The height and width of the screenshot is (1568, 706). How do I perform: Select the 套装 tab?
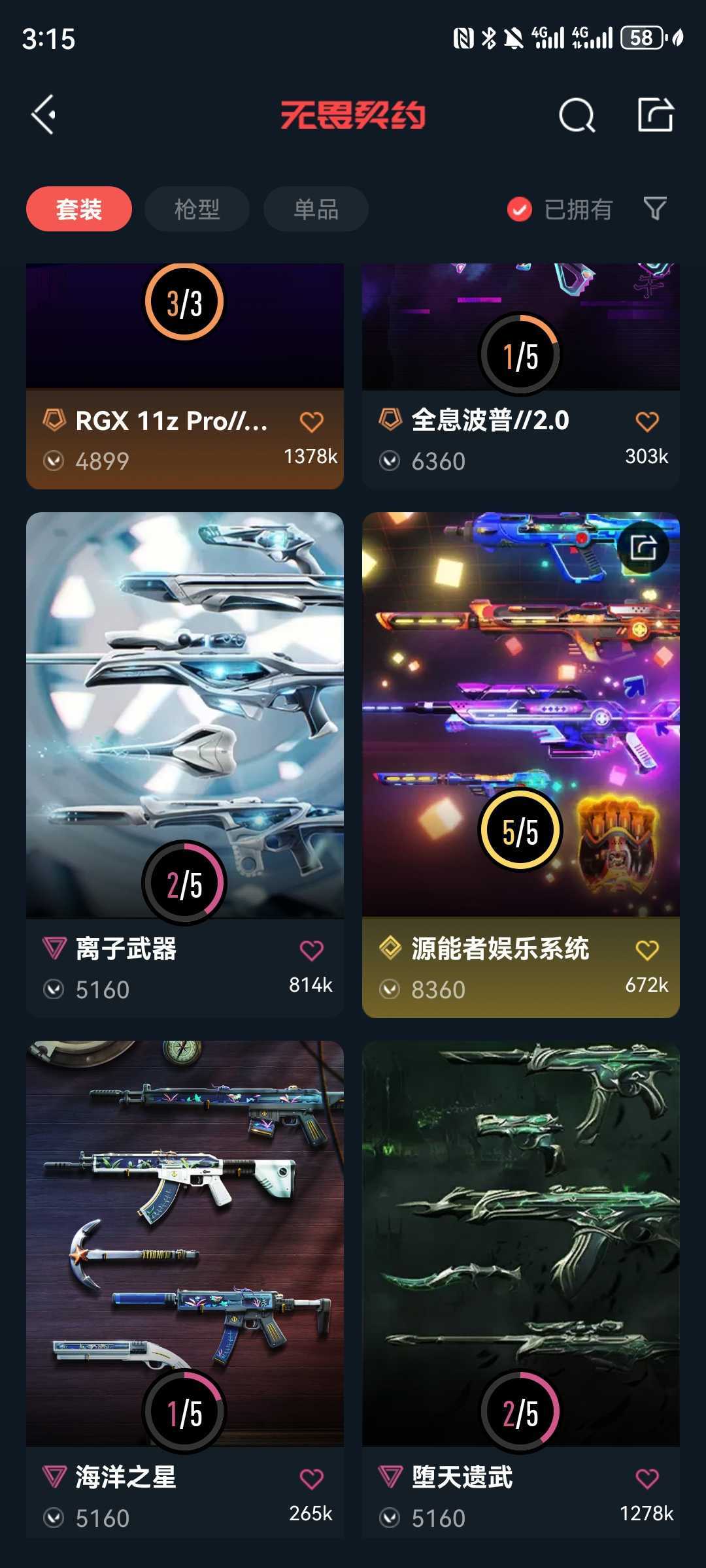point(79,209)
